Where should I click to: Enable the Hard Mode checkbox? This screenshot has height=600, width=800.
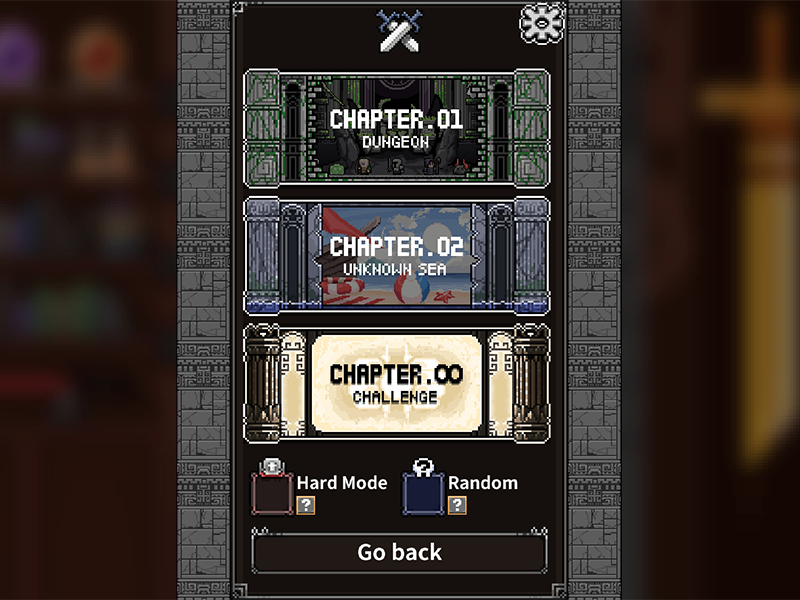(x=271, y=493)
